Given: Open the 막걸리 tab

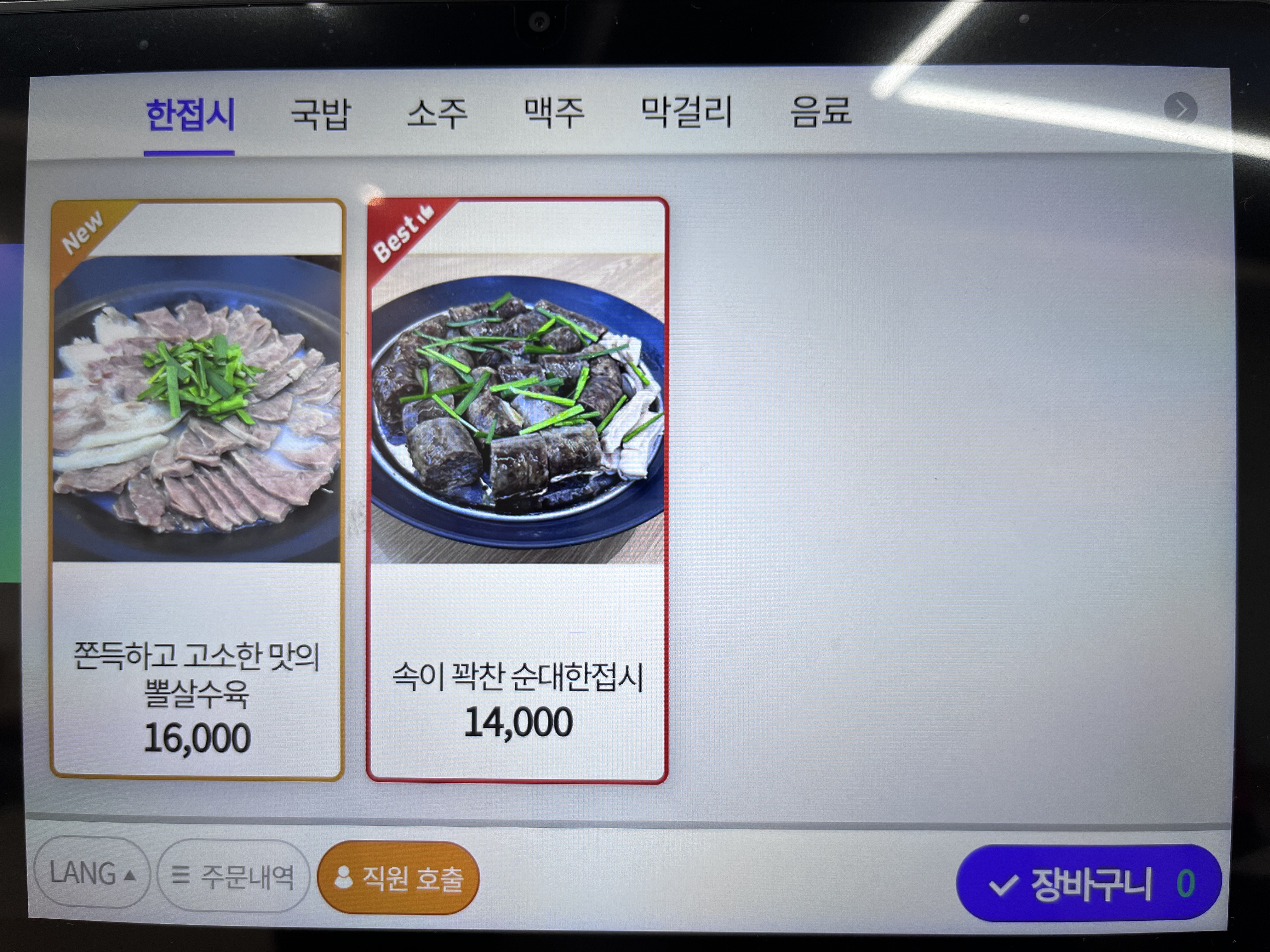Looking at the screenshot, I should pos(687,111).
